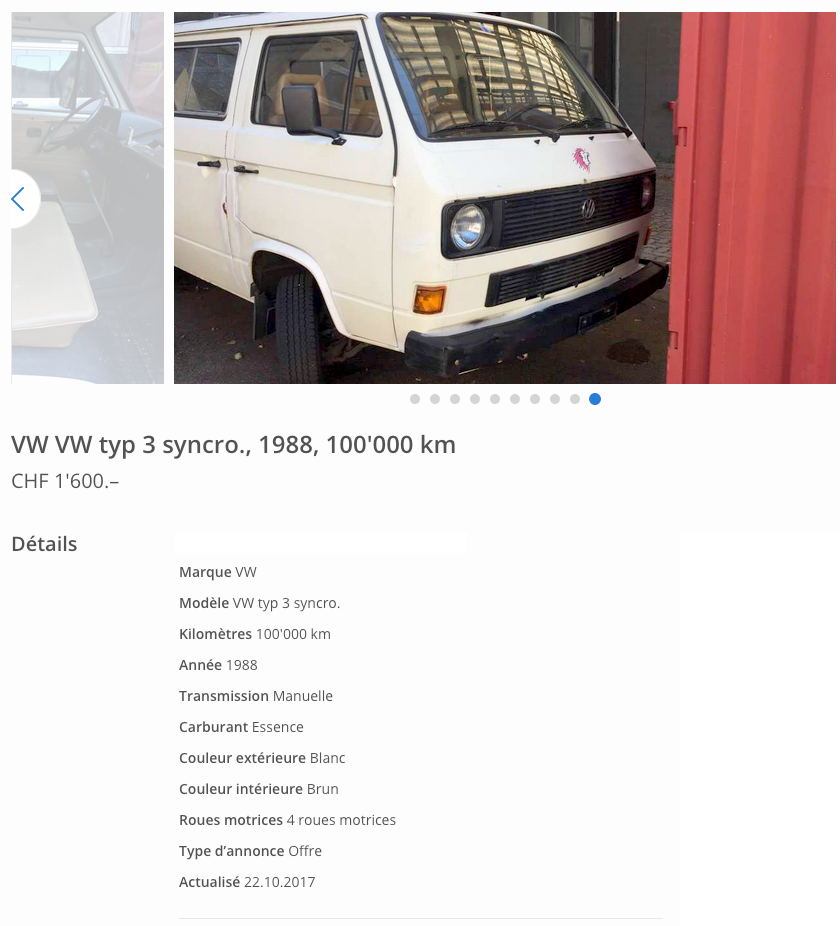Screen dimensions: 840x926
Task: Select the last highlighted carousel dot
Action: pyautogui.click(x=595, y=399)
